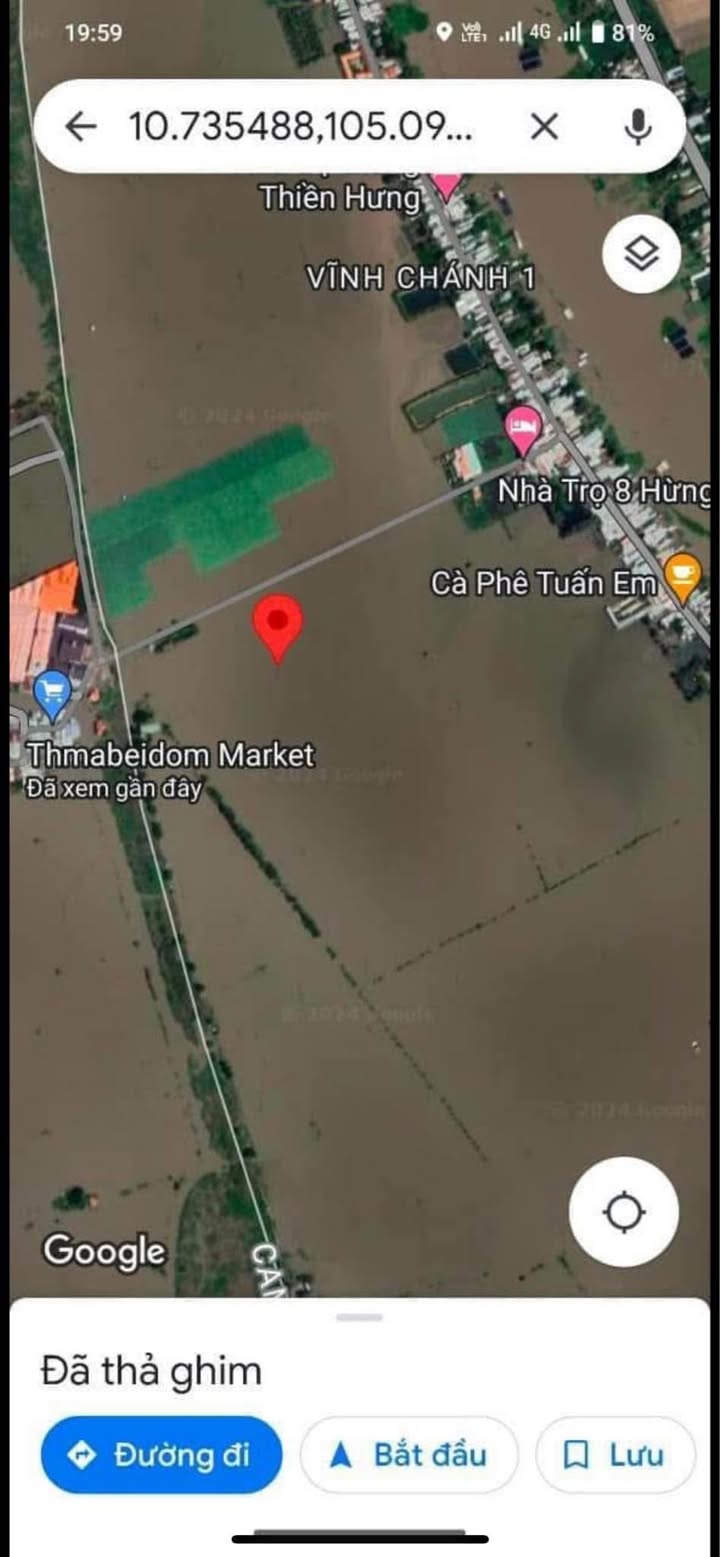Get directions with Đường đi button
720x1557 pixels.
161,1454
